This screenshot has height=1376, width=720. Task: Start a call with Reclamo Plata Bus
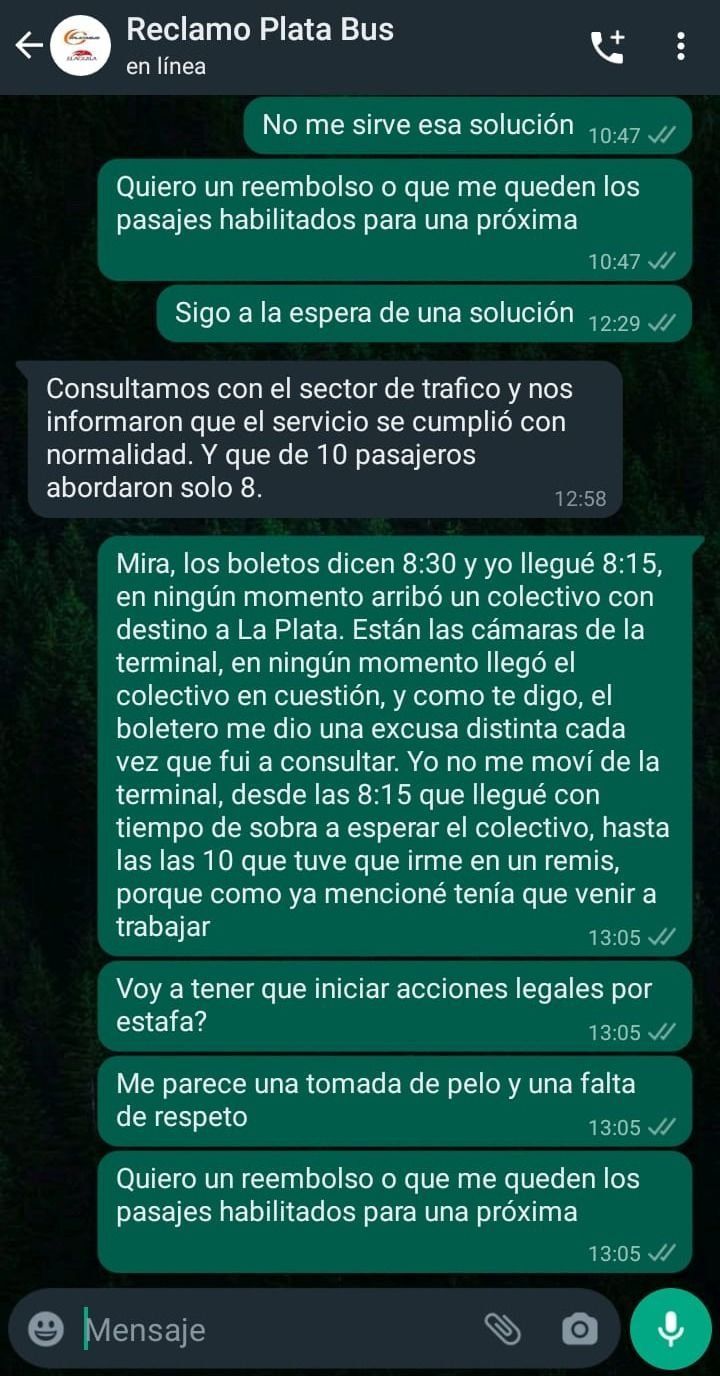607,46
